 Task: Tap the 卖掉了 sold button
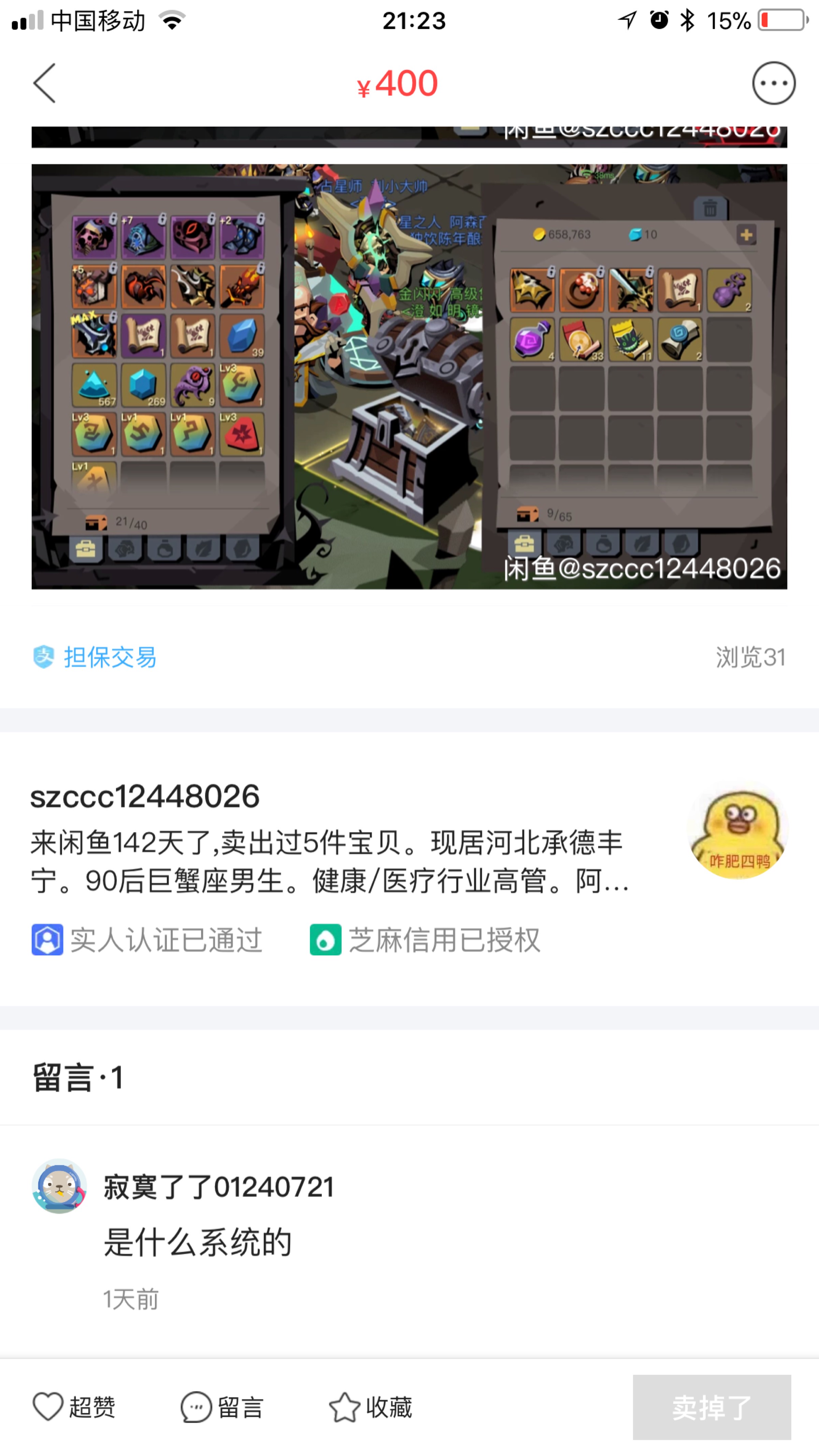(711, 1407)
